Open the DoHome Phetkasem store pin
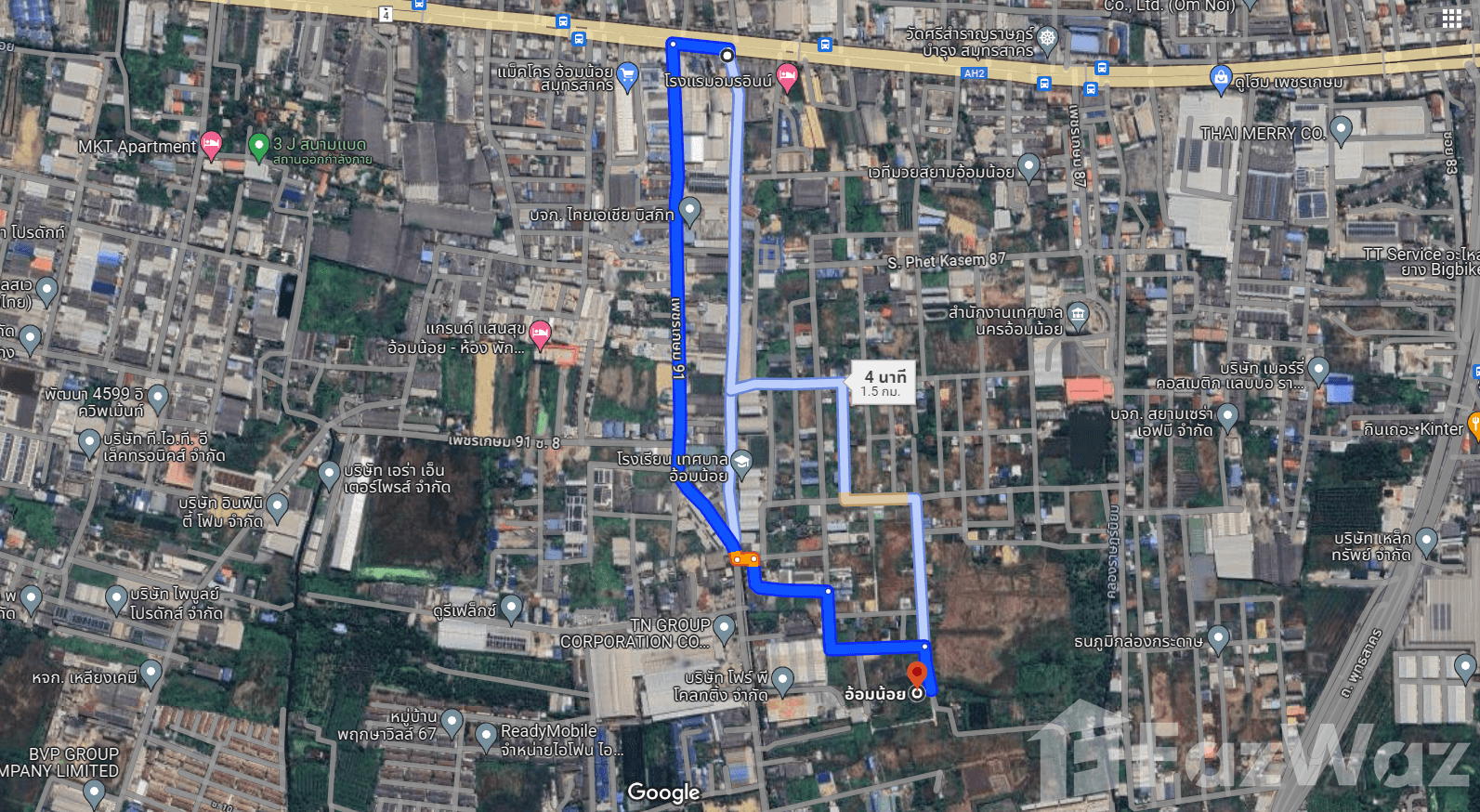The height and width of the screenshot is (812, 1480). point(1221,78)
